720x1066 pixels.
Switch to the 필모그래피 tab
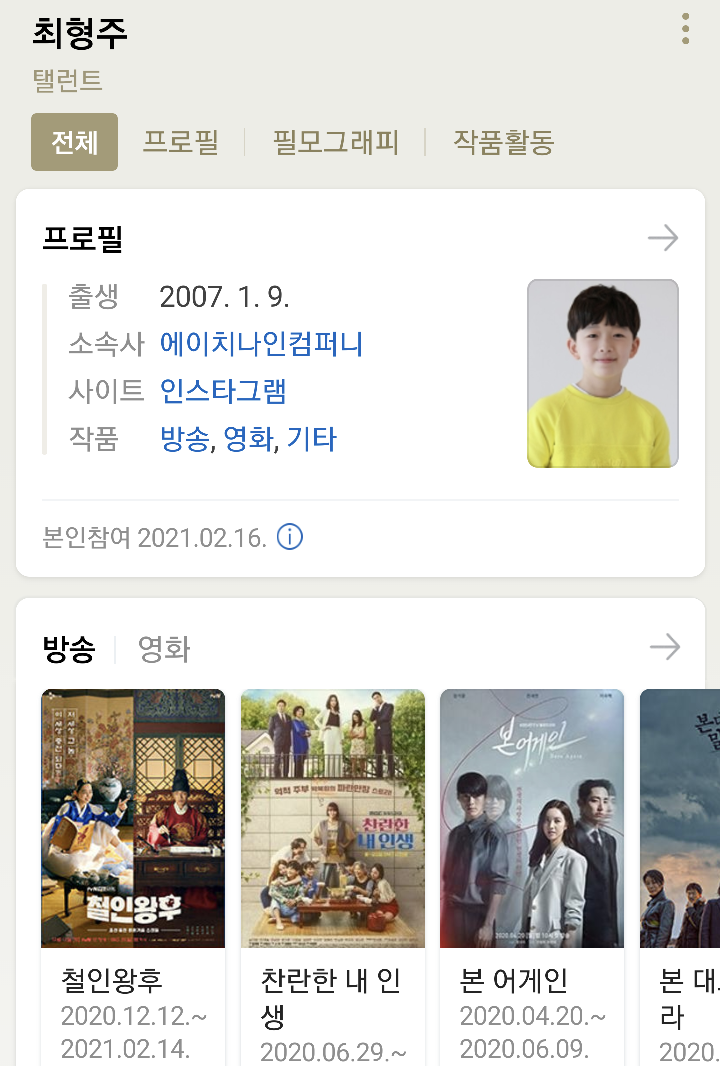tap(335, 142)
